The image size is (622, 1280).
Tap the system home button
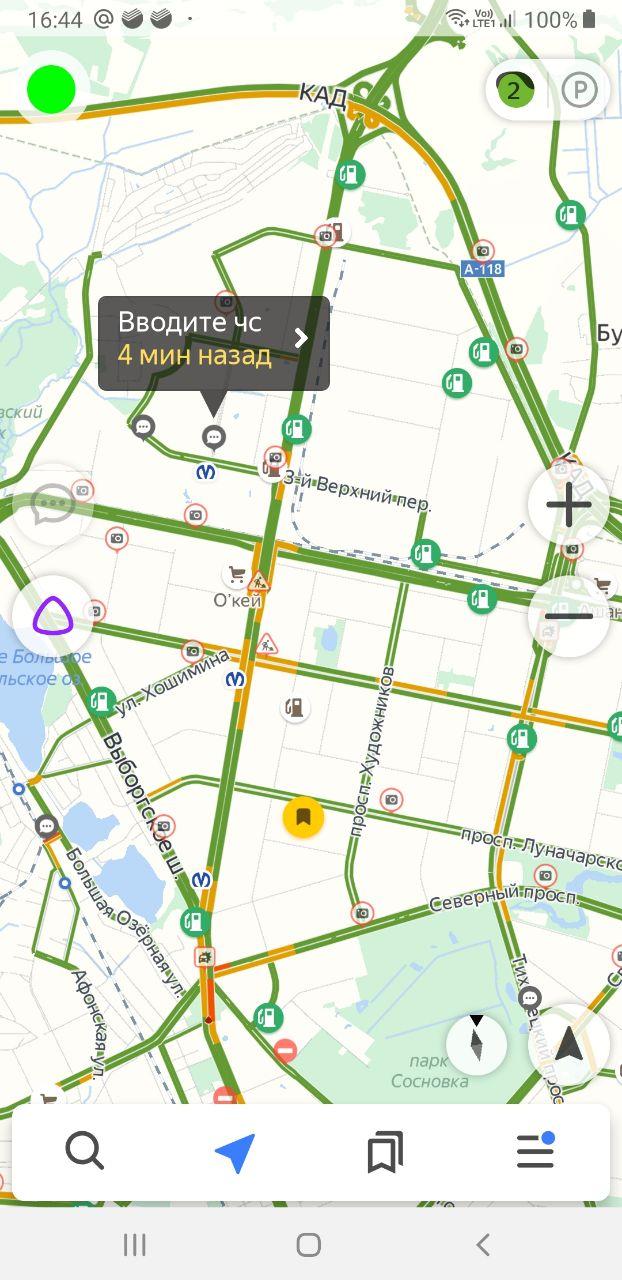coord(309,1245)
